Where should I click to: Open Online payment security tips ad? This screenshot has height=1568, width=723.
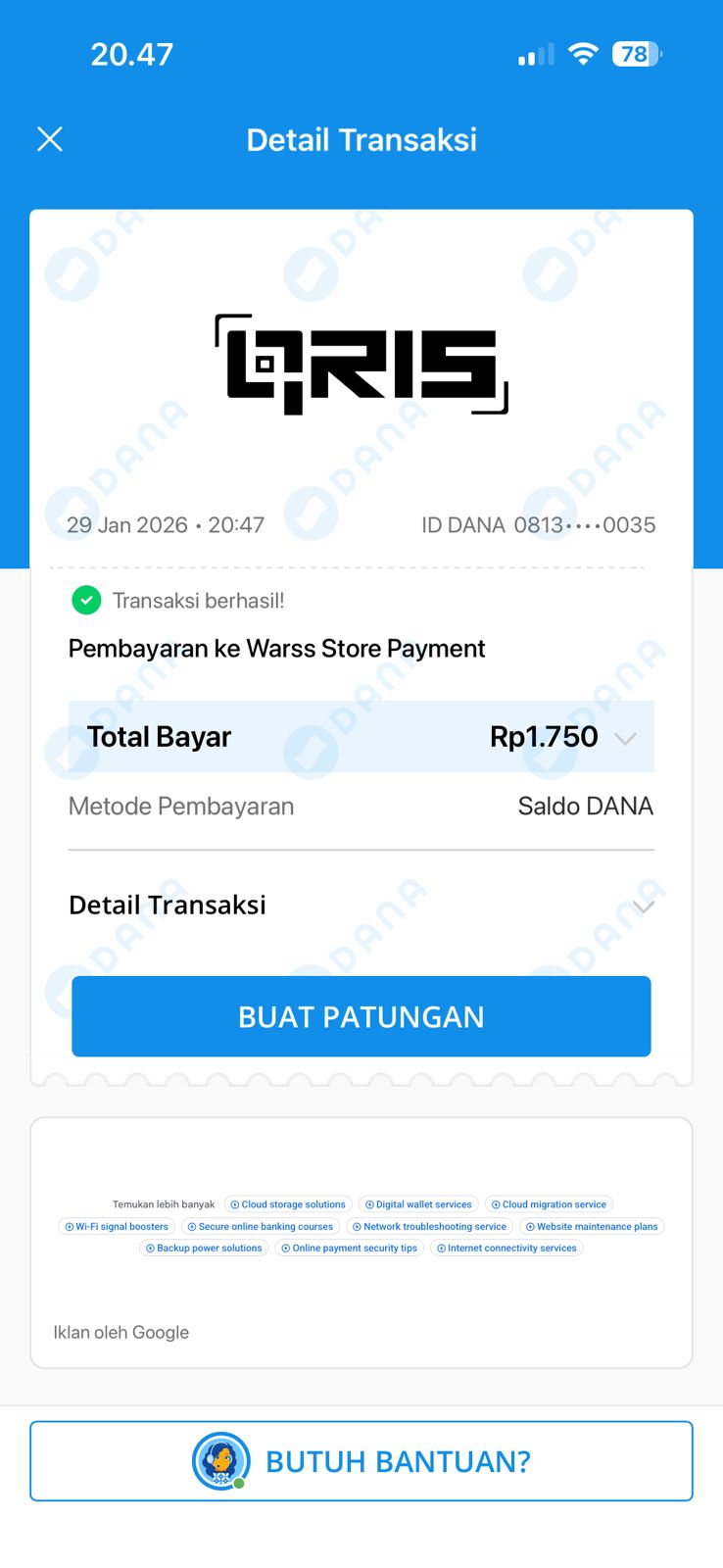coord(349,1249)
